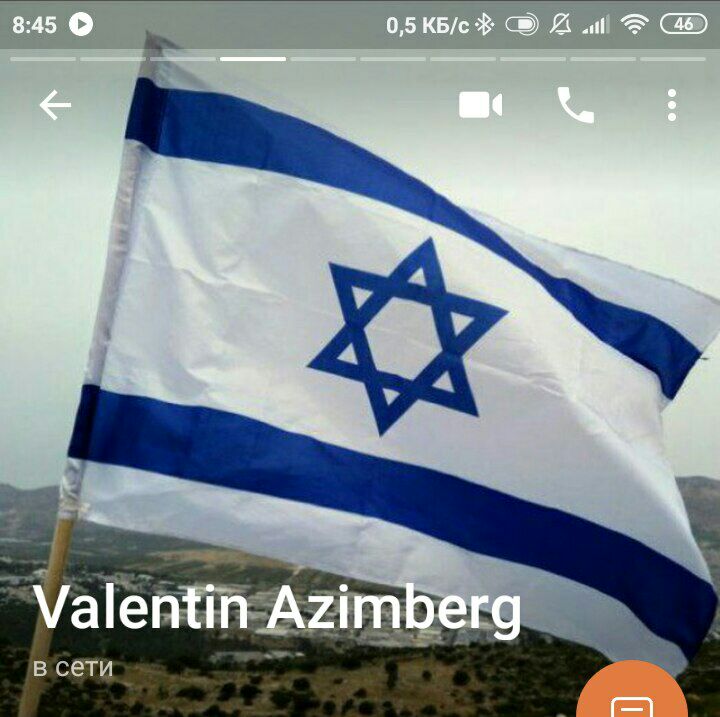The width and height of the screenshot is (720, 717).
Task: Go back from Valentin Azimberg's profile
Action: [x=55, y=105]
